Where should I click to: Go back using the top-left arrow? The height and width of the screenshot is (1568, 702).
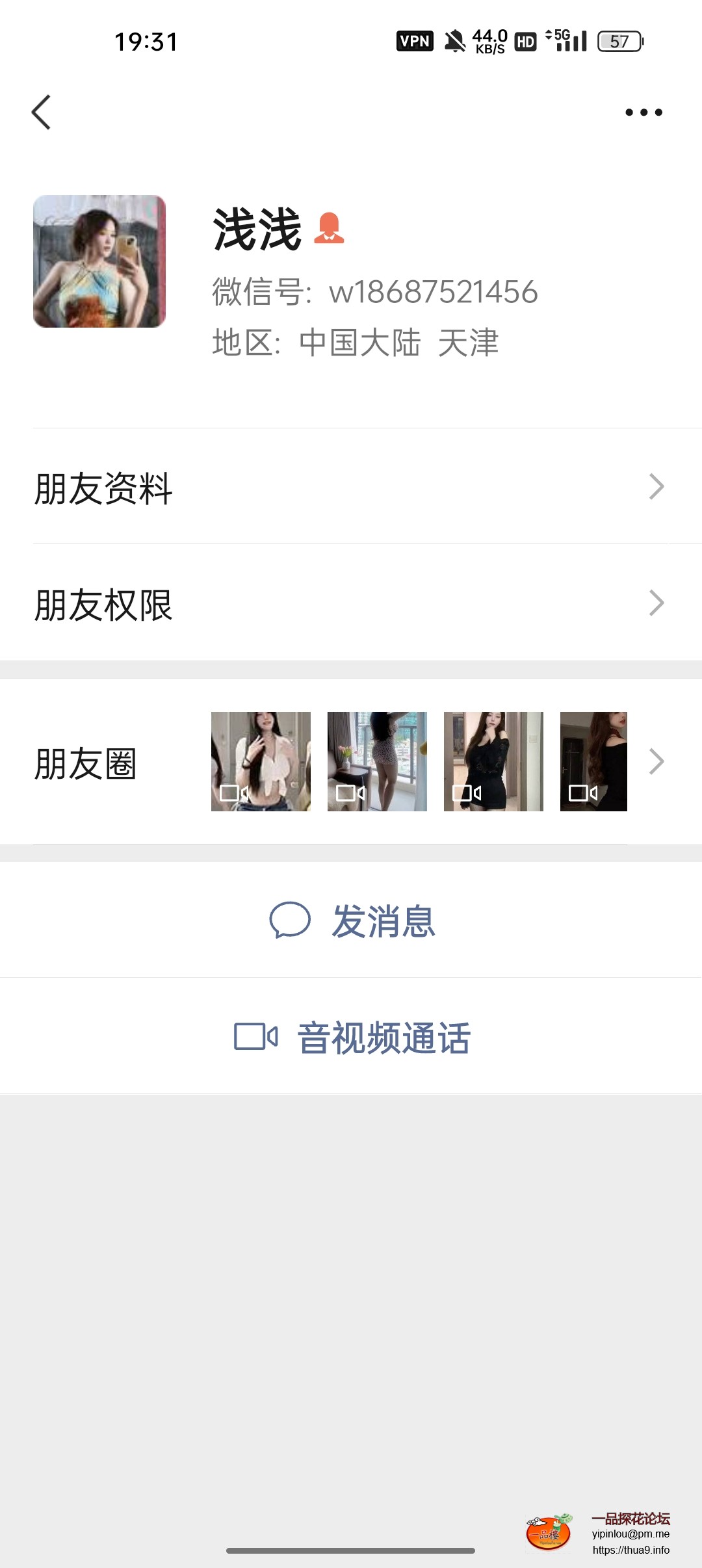tap(42, 112)
